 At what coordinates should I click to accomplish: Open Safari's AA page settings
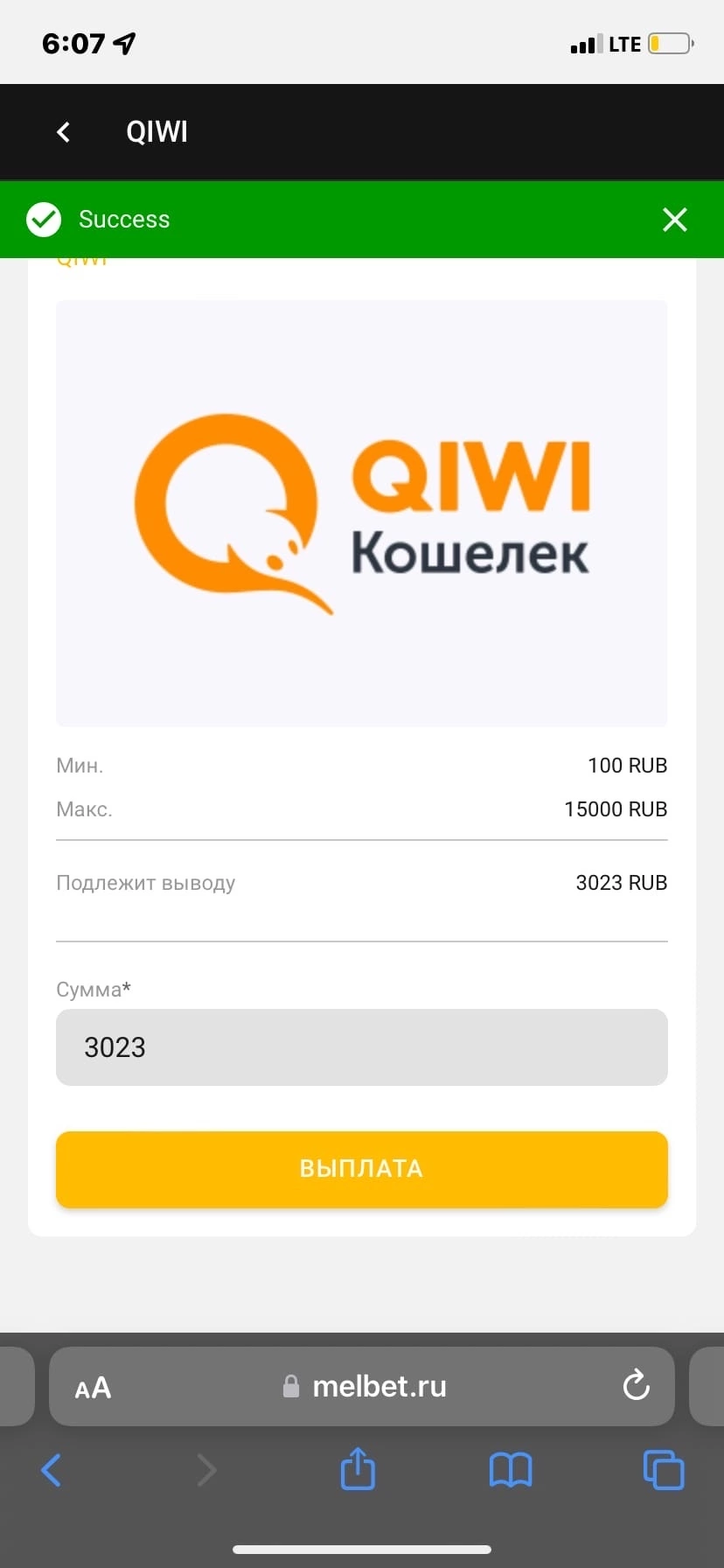tap(93, 1388)
